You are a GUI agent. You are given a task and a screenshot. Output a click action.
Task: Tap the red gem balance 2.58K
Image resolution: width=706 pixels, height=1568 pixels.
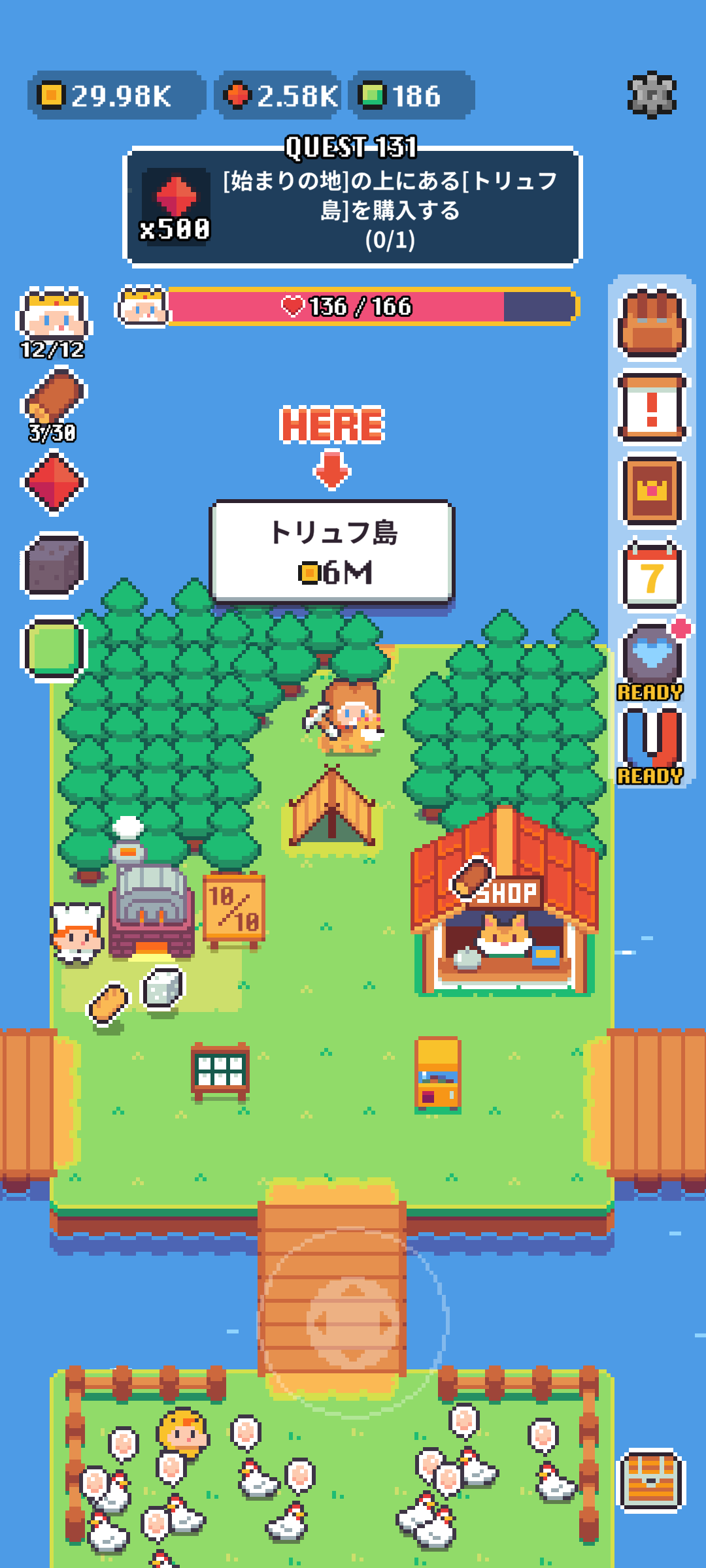(280, 95)
